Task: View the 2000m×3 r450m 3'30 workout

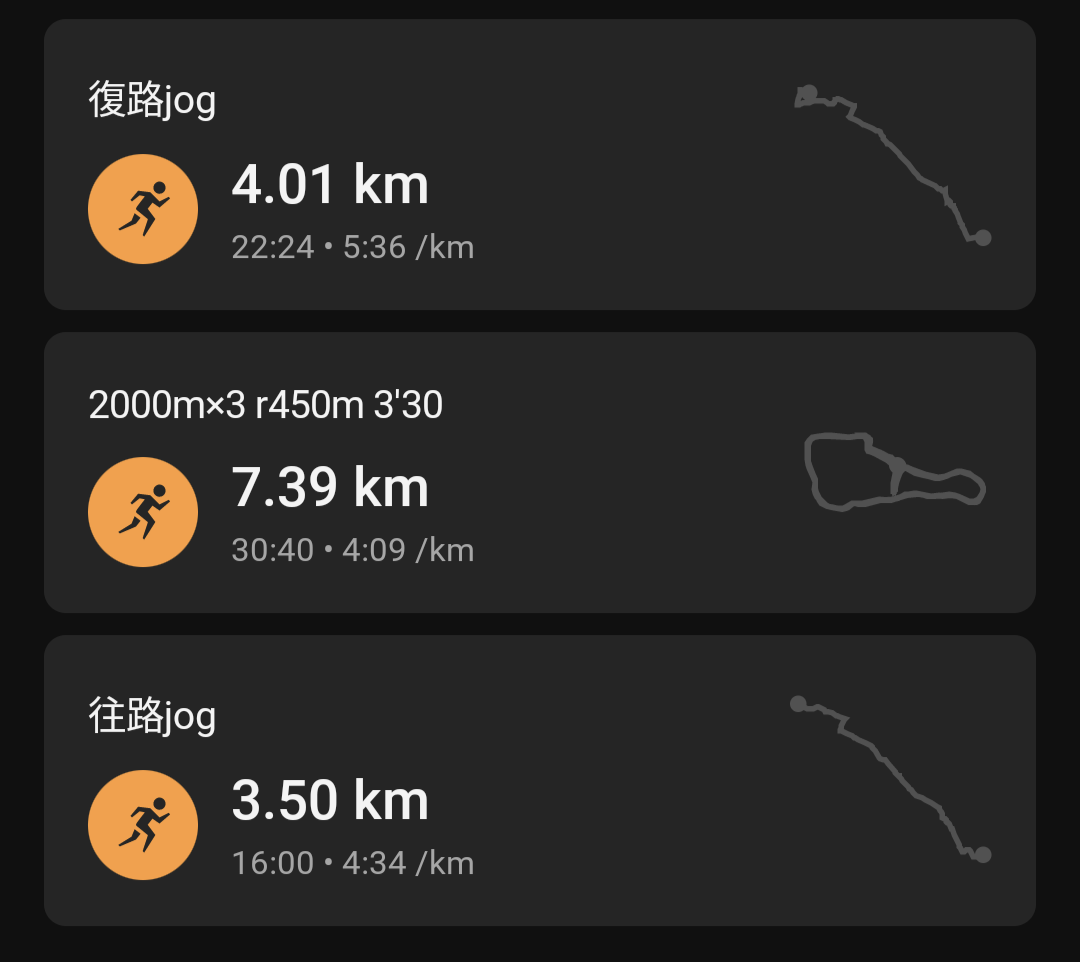Action: pos(540,472)
